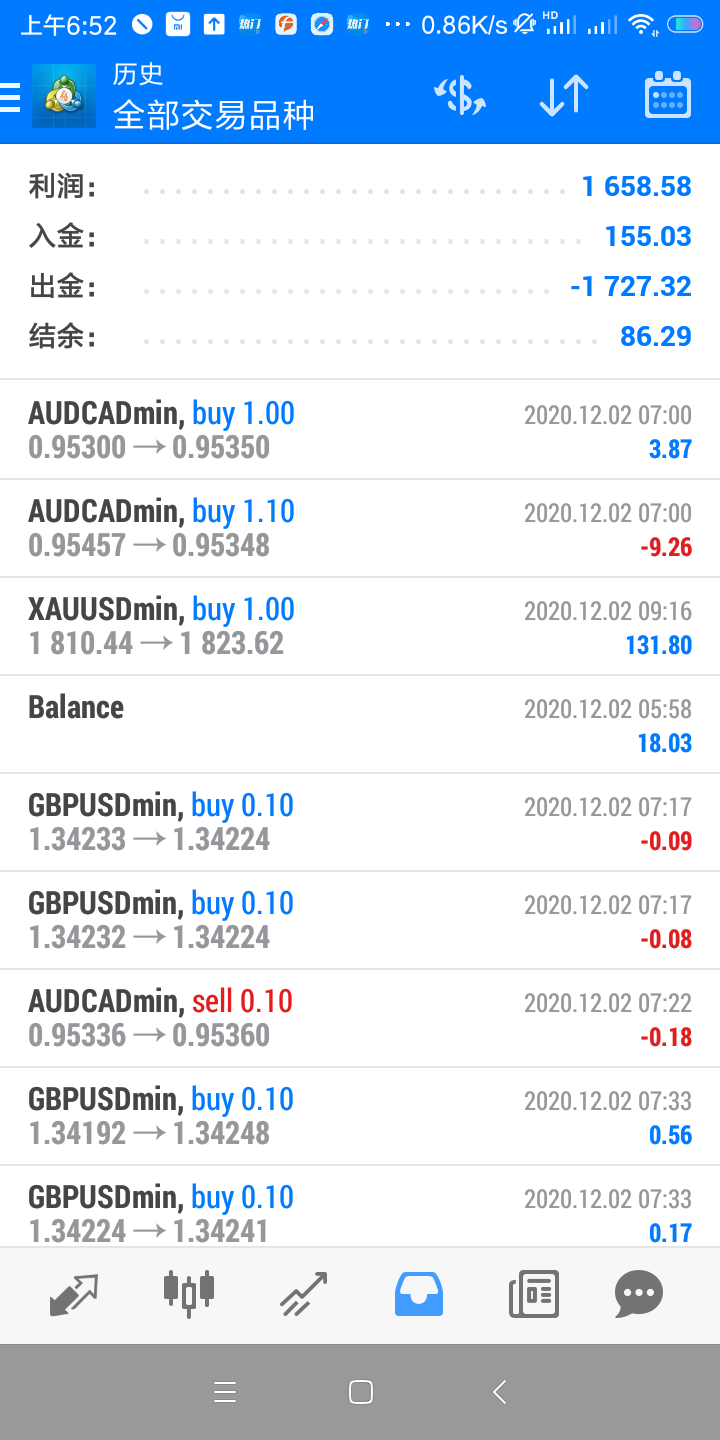The height and width of the screenshot is (1440, 720).
Task: Open the XAUUSDmin buy 1.00 trade
Action: click(360, 626)
